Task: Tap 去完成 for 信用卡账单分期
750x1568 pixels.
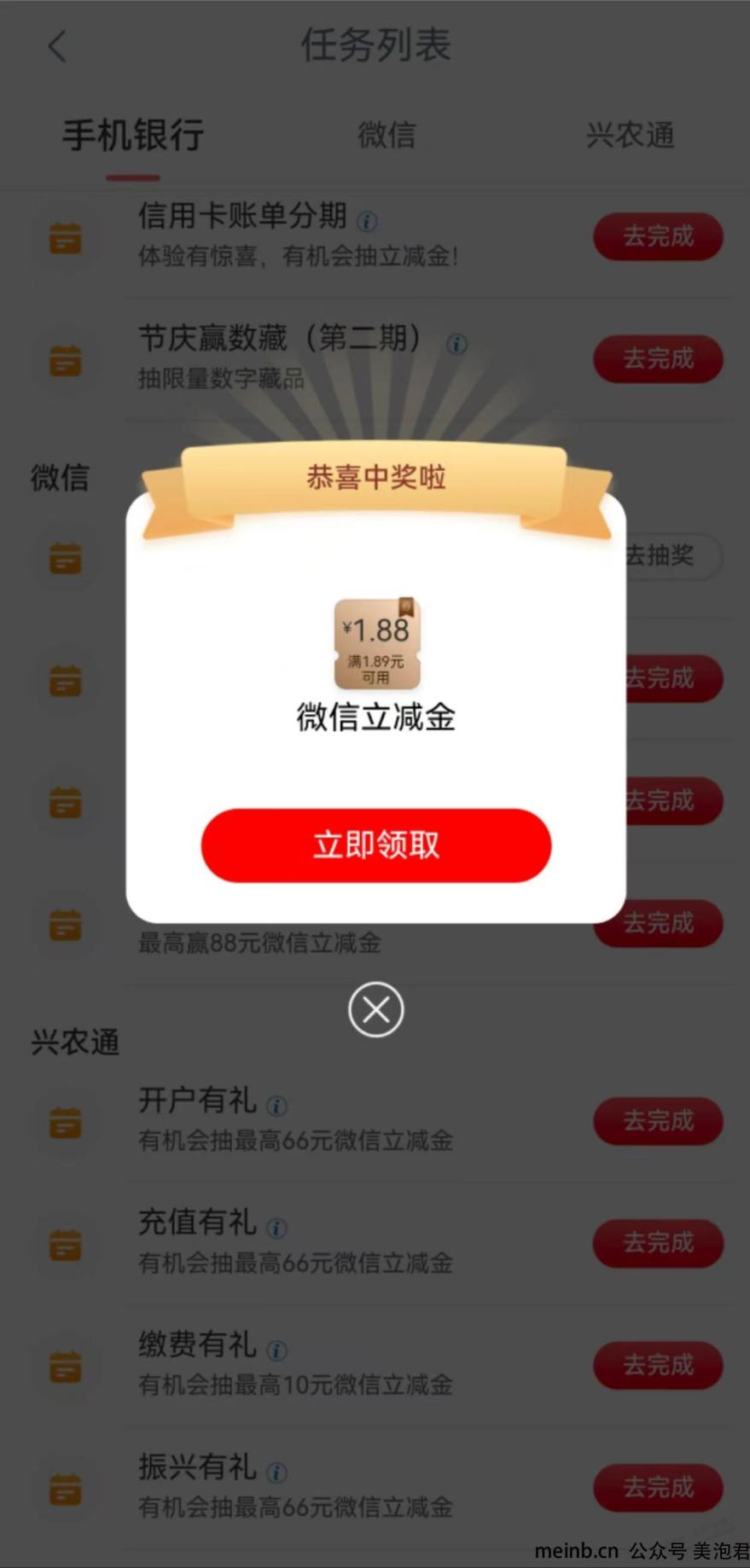Action: click(658, 236)
